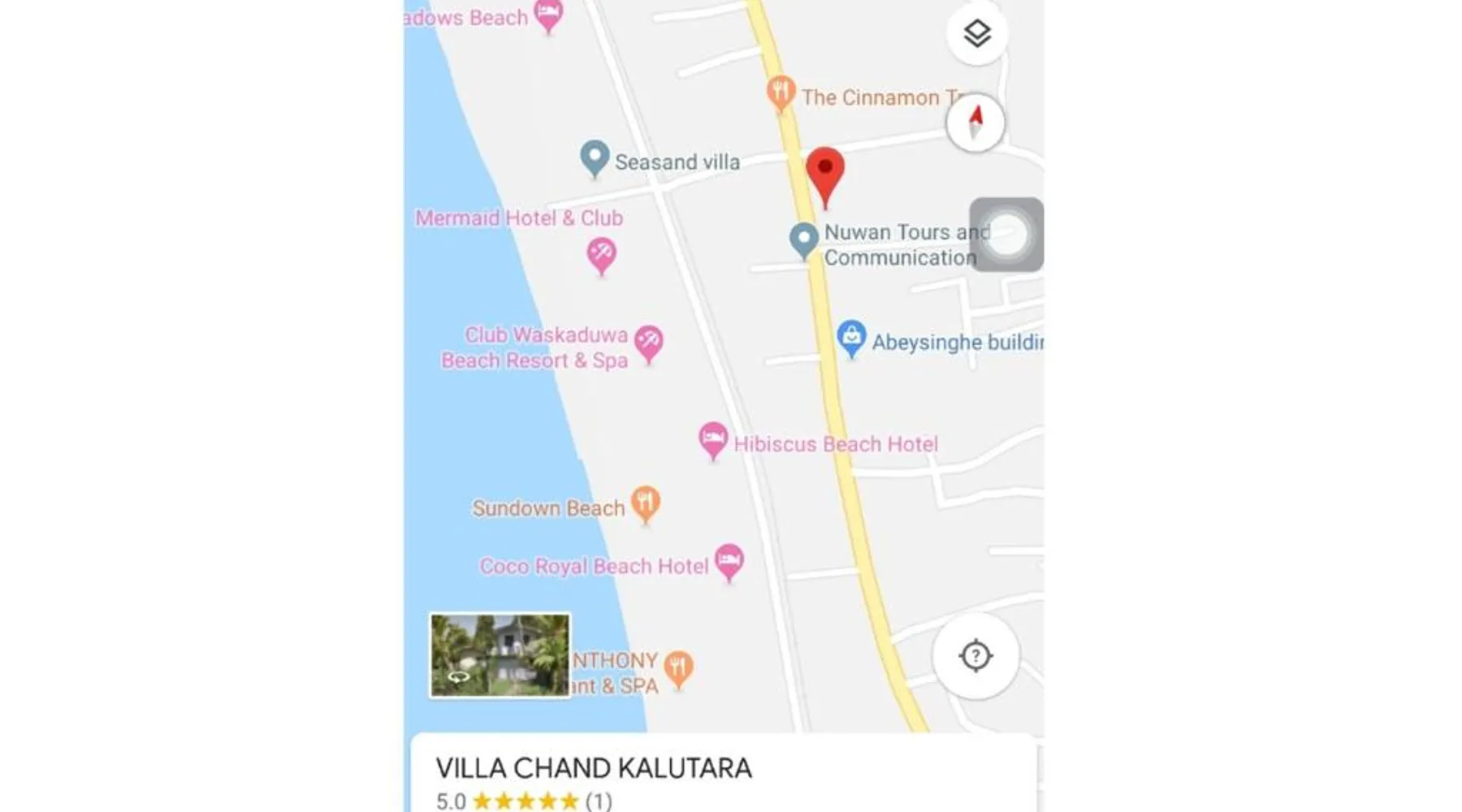This screenshot has width=1462, height=812.
Task: Select Club Waskaduwa Beach Resort & Spa
Action: click(x=648, y=343)
